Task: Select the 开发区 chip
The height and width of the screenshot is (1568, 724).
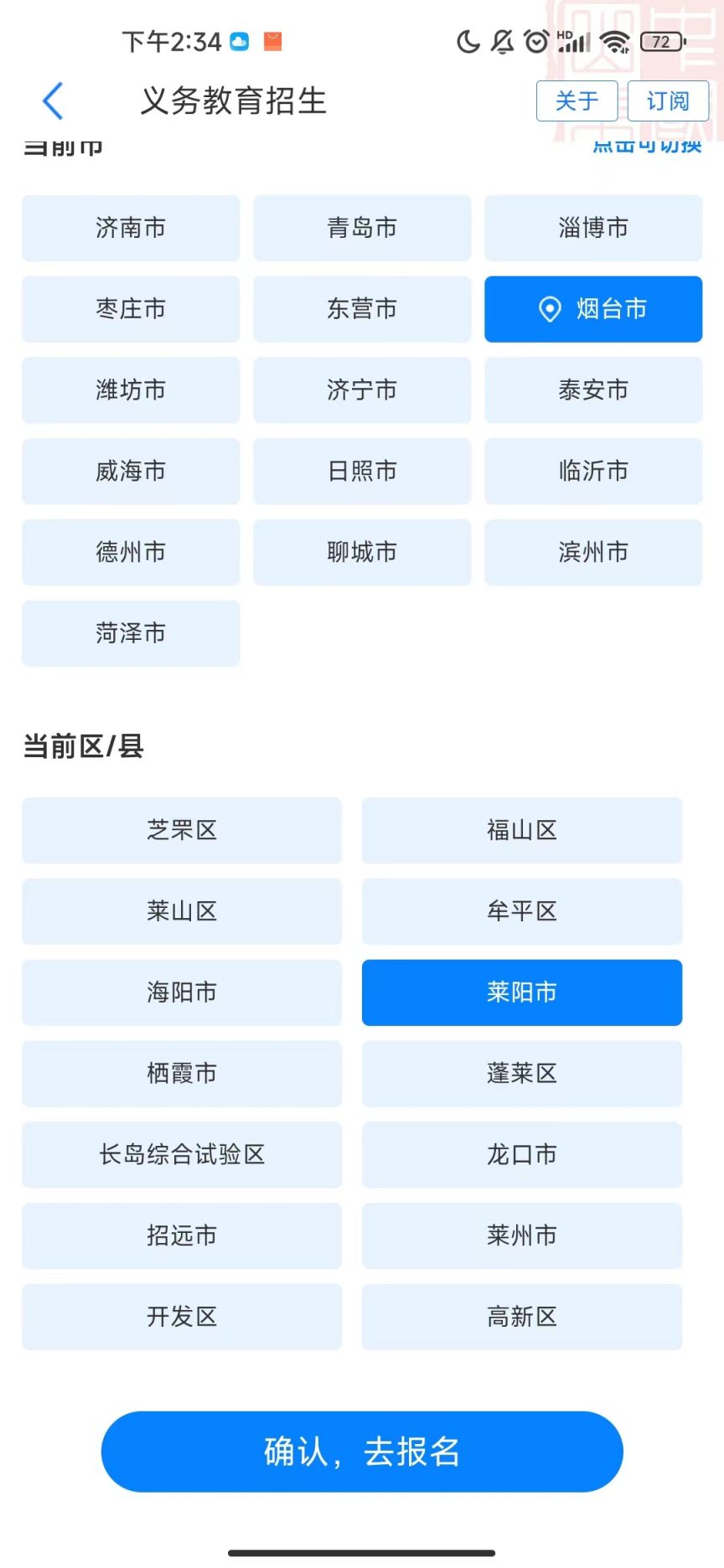Action: 182,1317
